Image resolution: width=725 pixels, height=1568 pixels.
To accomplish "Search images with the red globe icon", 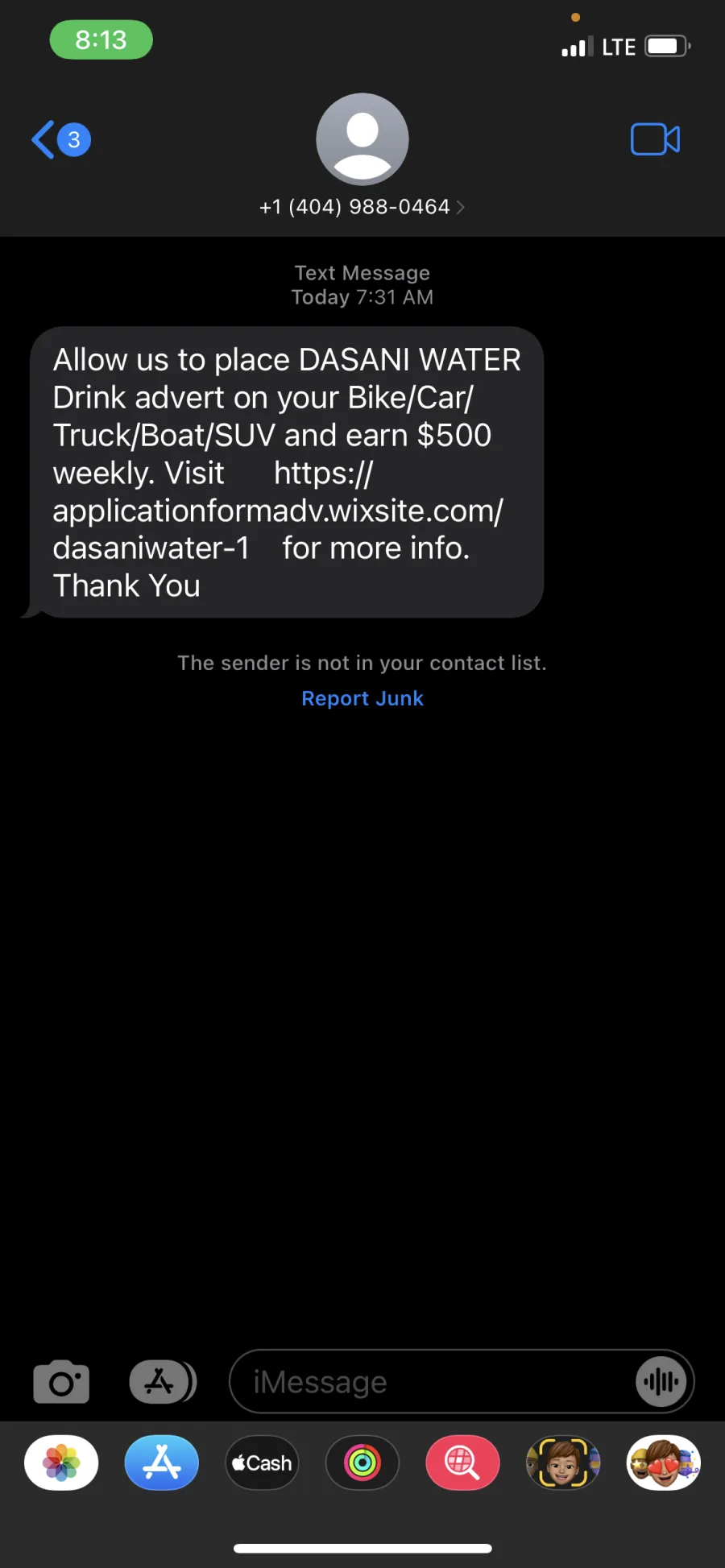I will [x=462, y=1463].
